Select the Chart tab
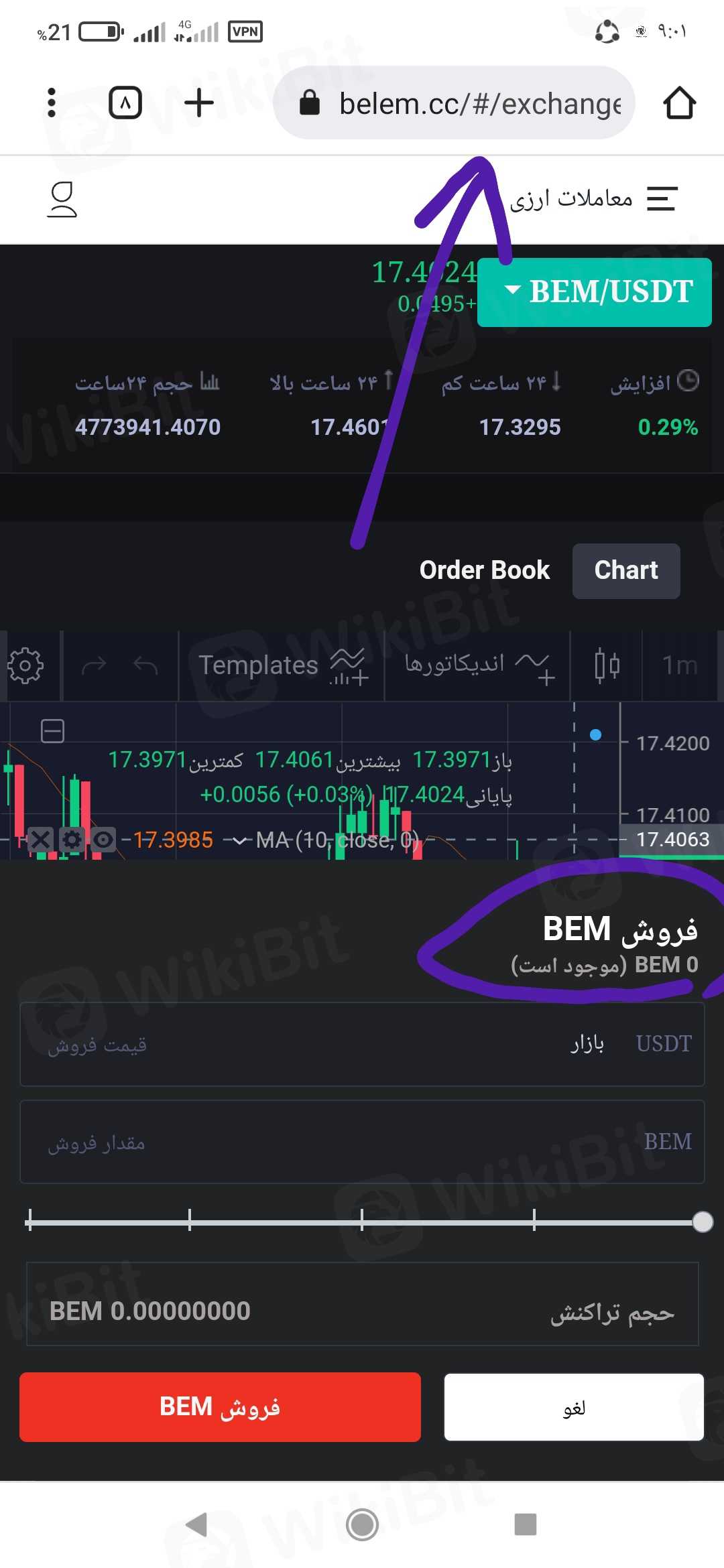Screen dimensions: 724x1568 (x=625, y=570)
